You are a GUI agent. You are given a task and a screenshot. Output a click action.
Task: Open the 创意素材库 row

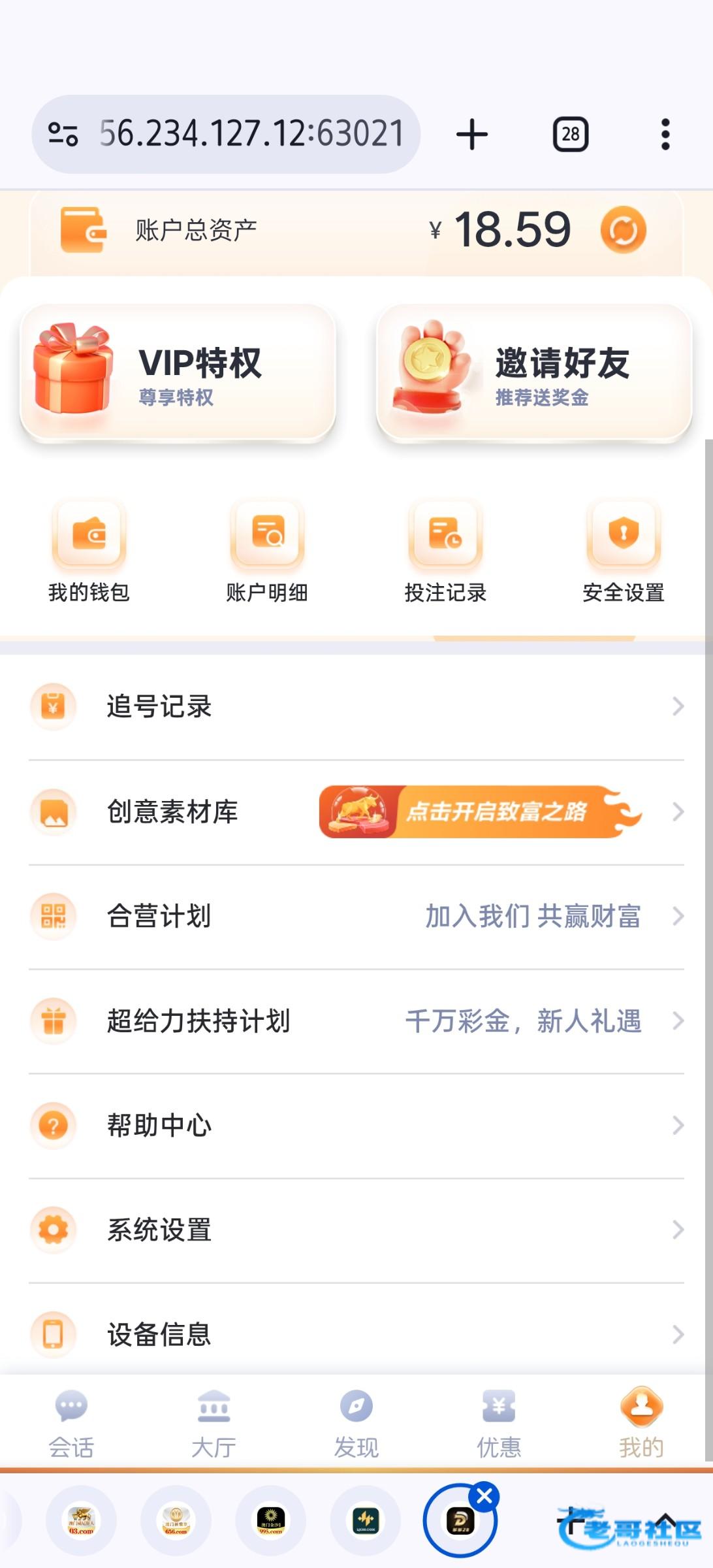click(x=196, y=811)
